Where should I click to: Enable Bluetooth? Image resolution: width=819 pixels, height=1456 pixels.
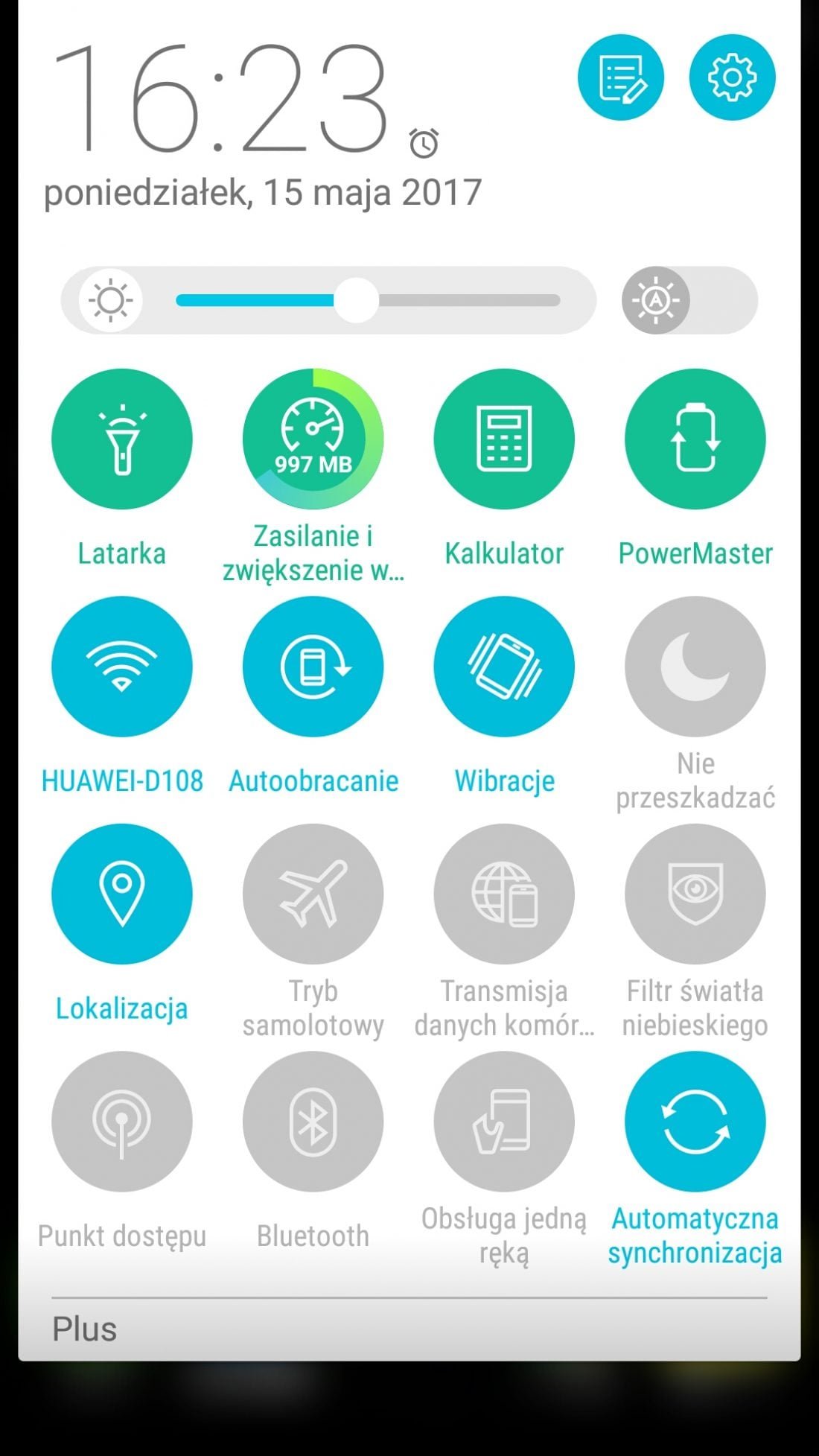313,1121
